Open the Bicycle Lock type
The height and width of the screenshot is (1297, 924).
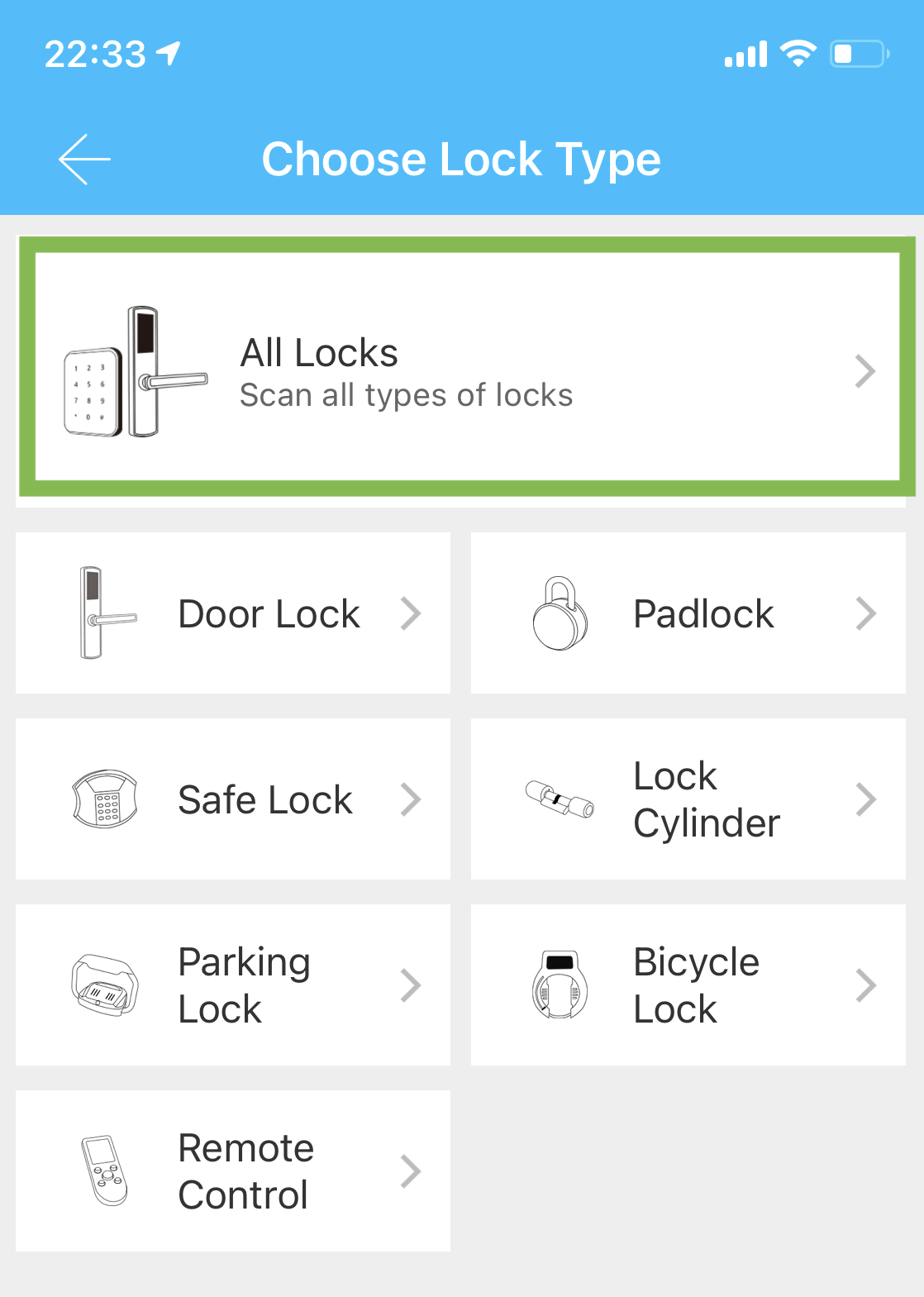[688, 985]
